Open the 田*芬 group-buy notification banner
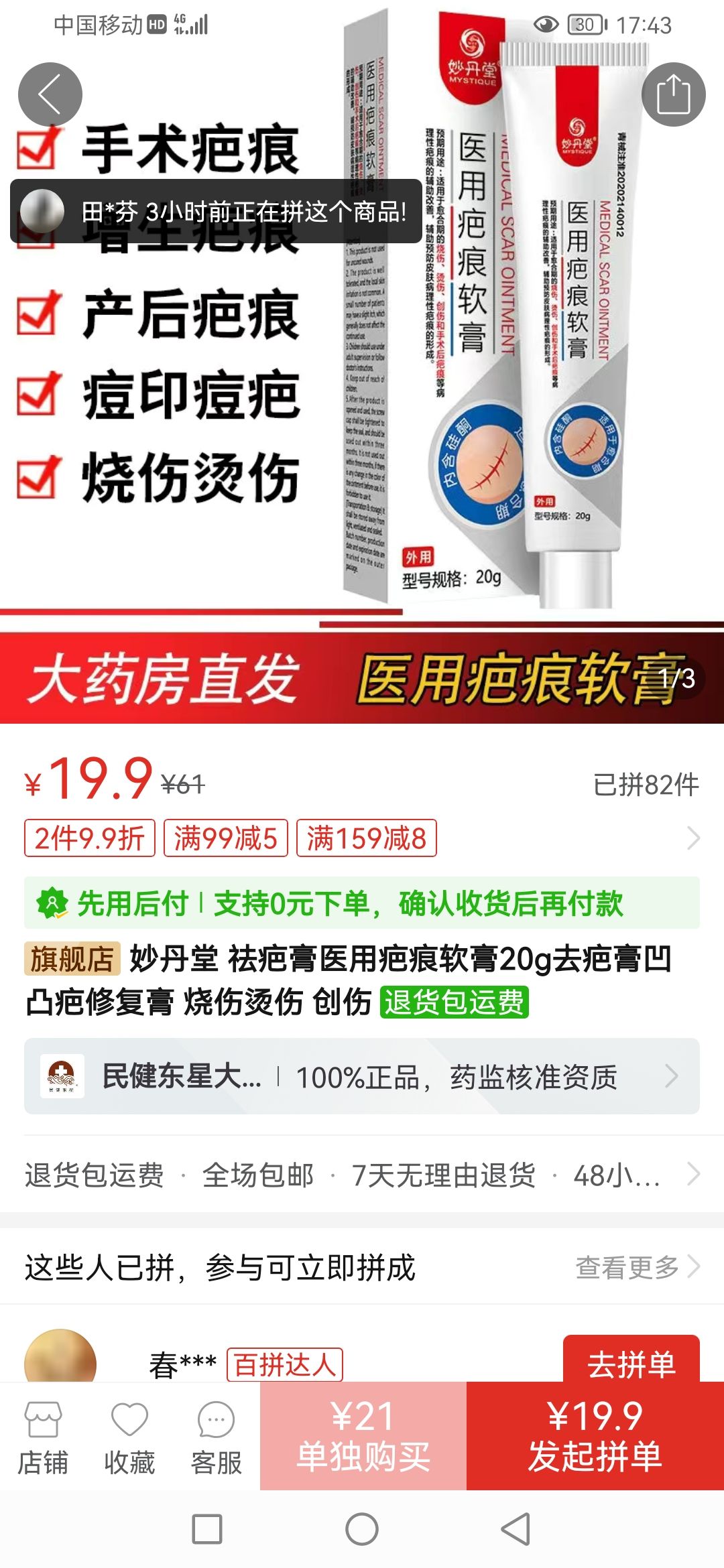Screen dimensions: 724x1568 tap(216, 212)
